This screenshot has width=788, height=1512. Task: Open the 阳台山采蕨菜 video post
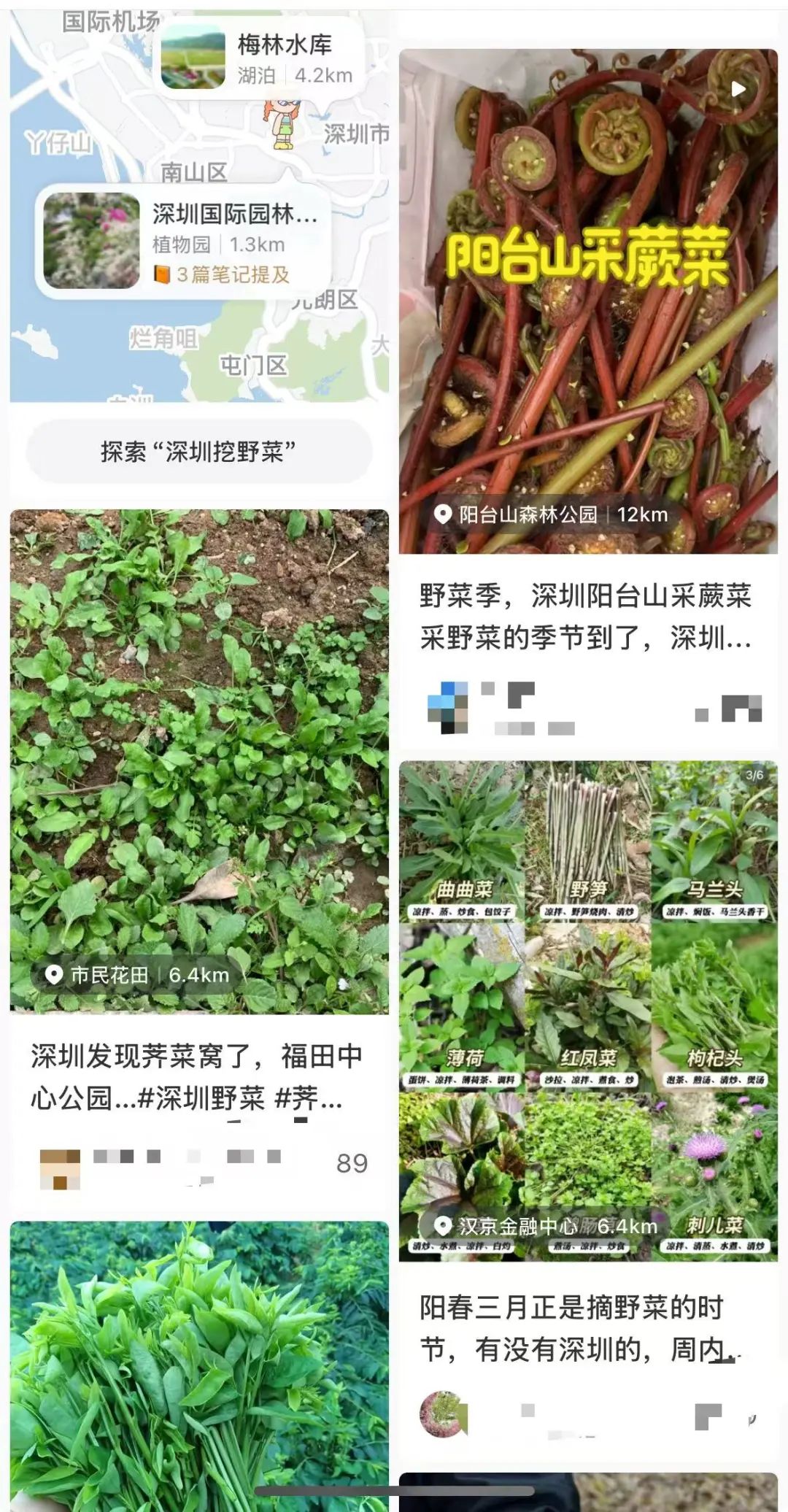point(588,301)
